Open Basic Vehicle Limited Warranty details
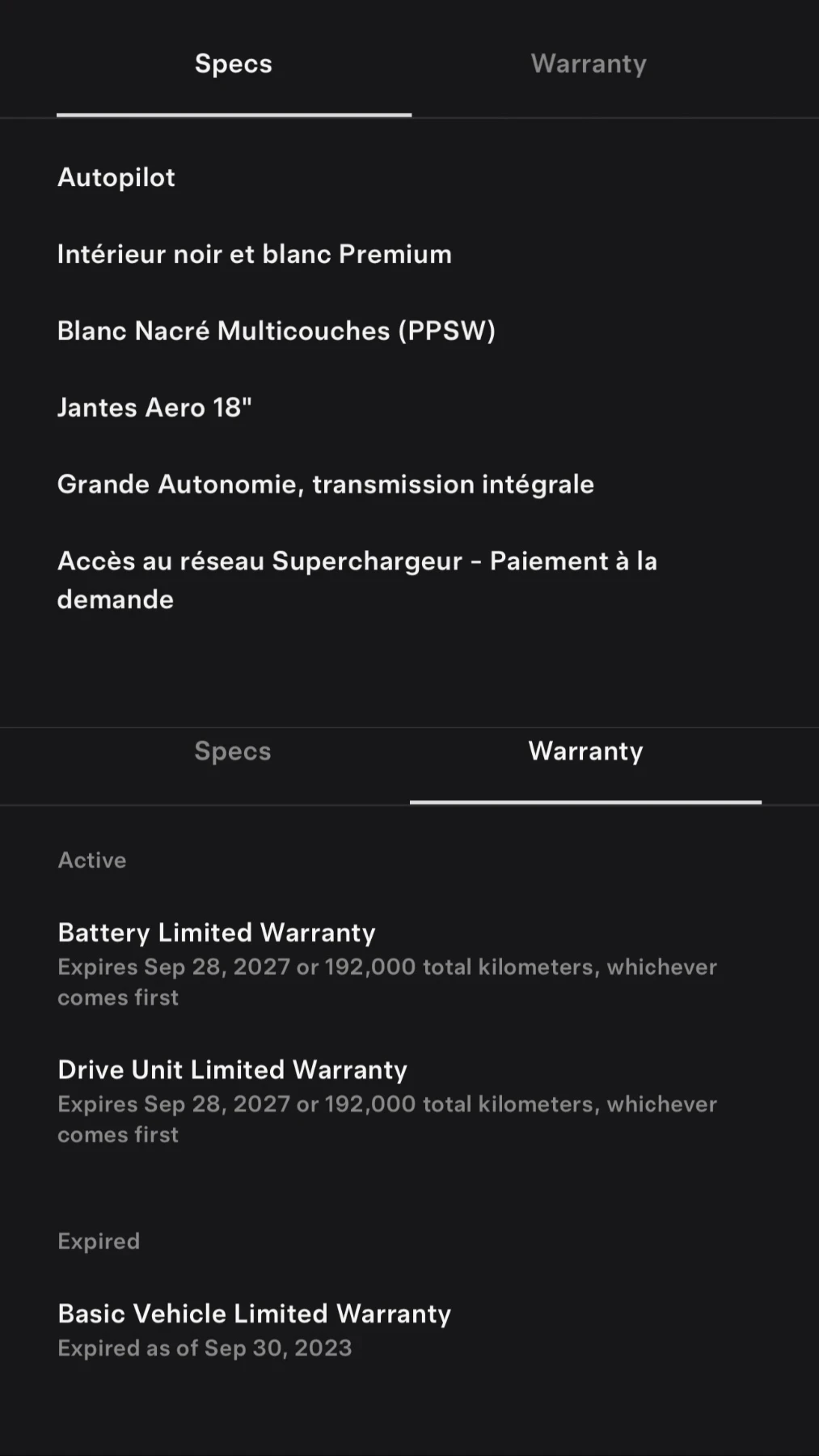The image size is (819, 1456). coord(254,1313)
